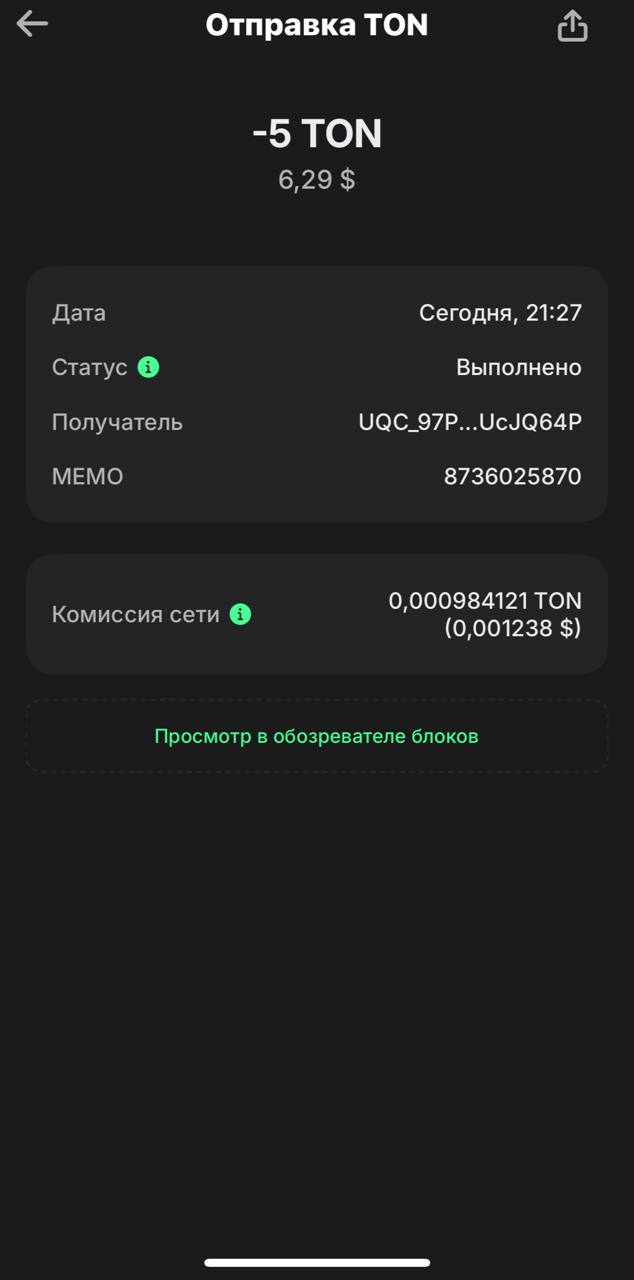Show info about Комиссия сети

[x=240, y=614]
